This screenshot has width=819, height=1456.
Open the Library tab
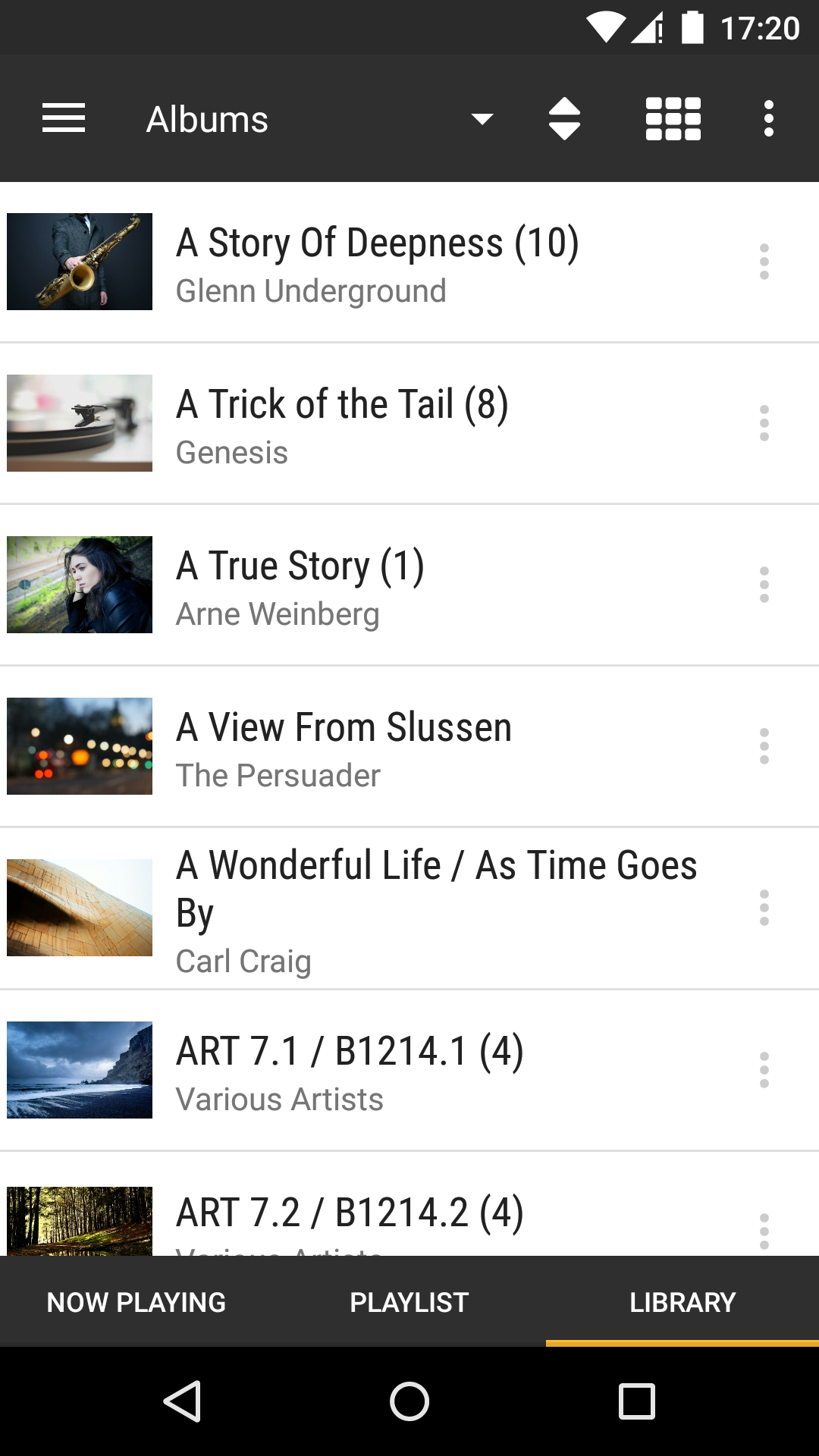click(682, 1301)
